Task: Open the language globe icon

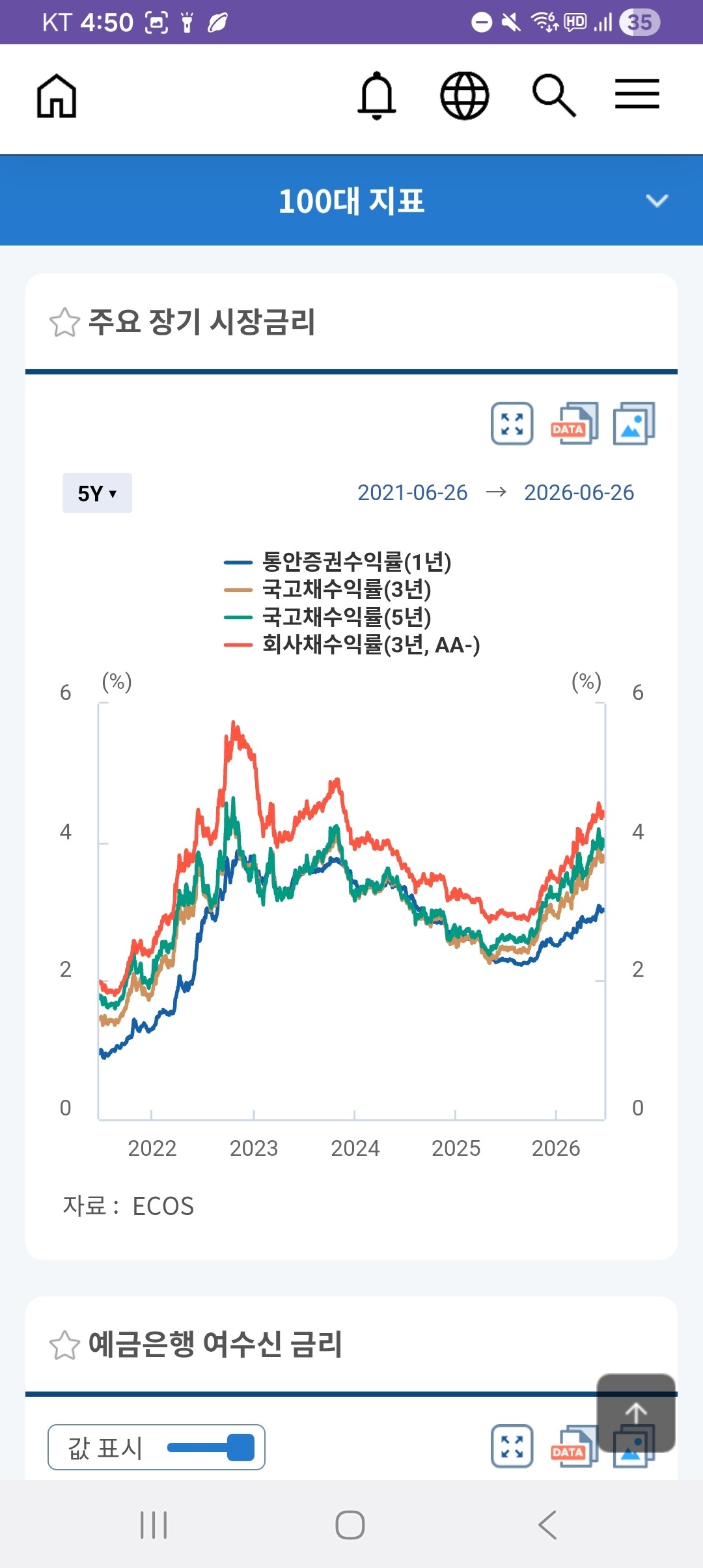Action: point(465,96)
